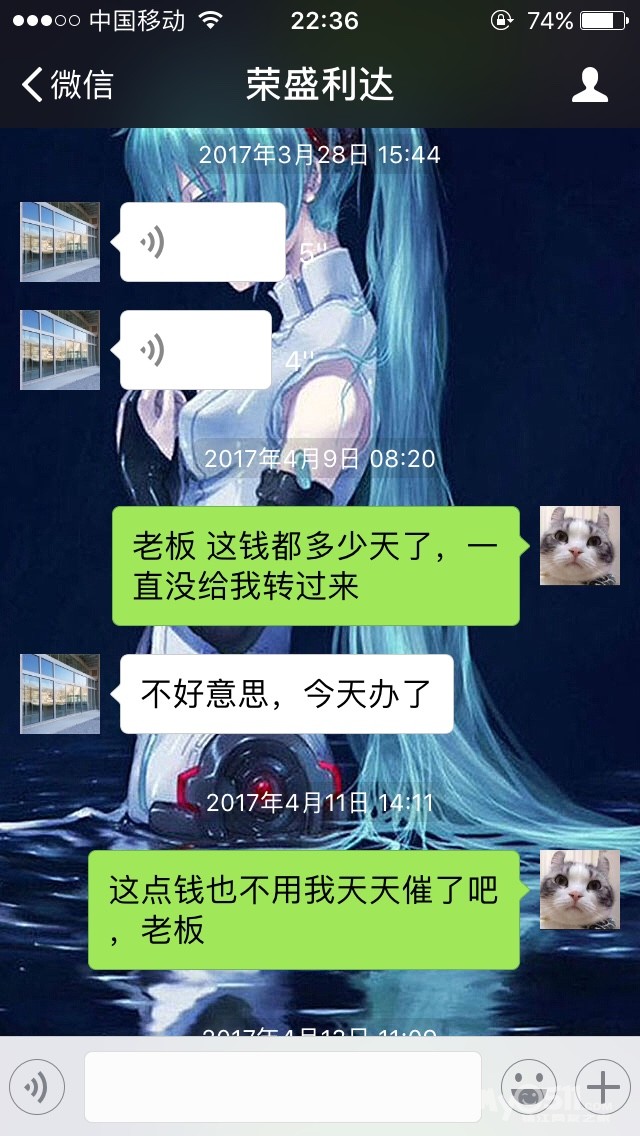Open the chat info profile icon
Viewport: 640px width, 1136px height.
point(589,85)
